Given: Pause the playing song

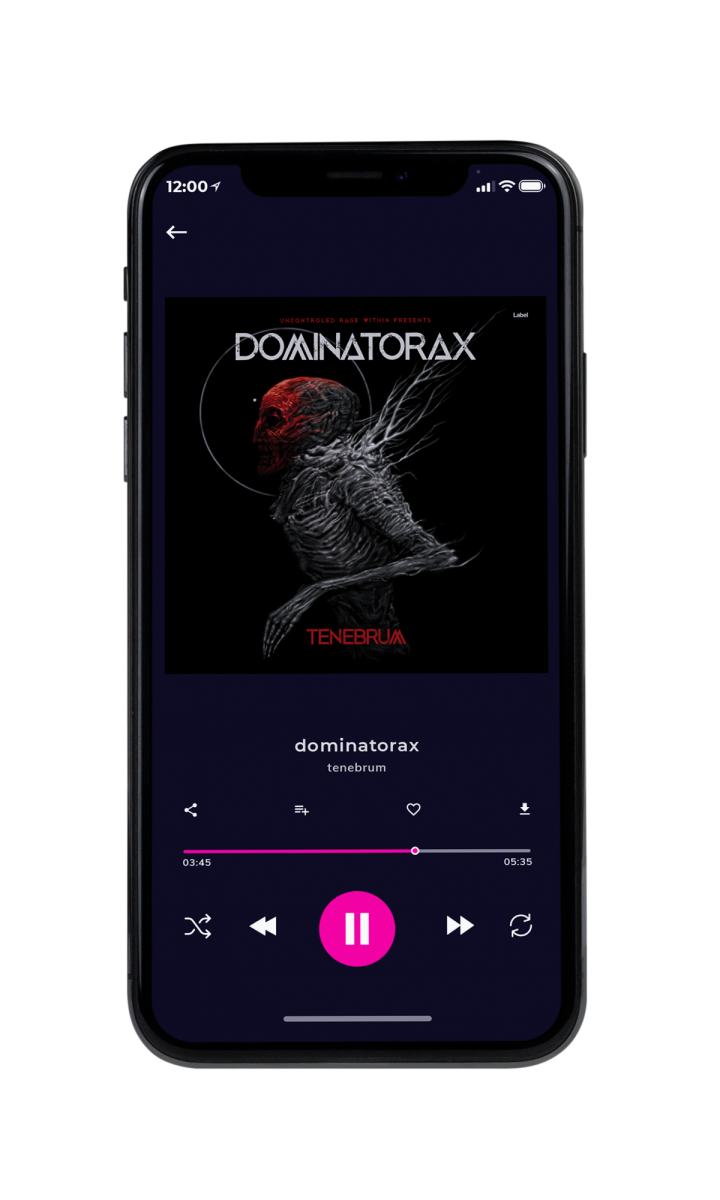Looking at the screenshot, I should click(x=357, y=928).
